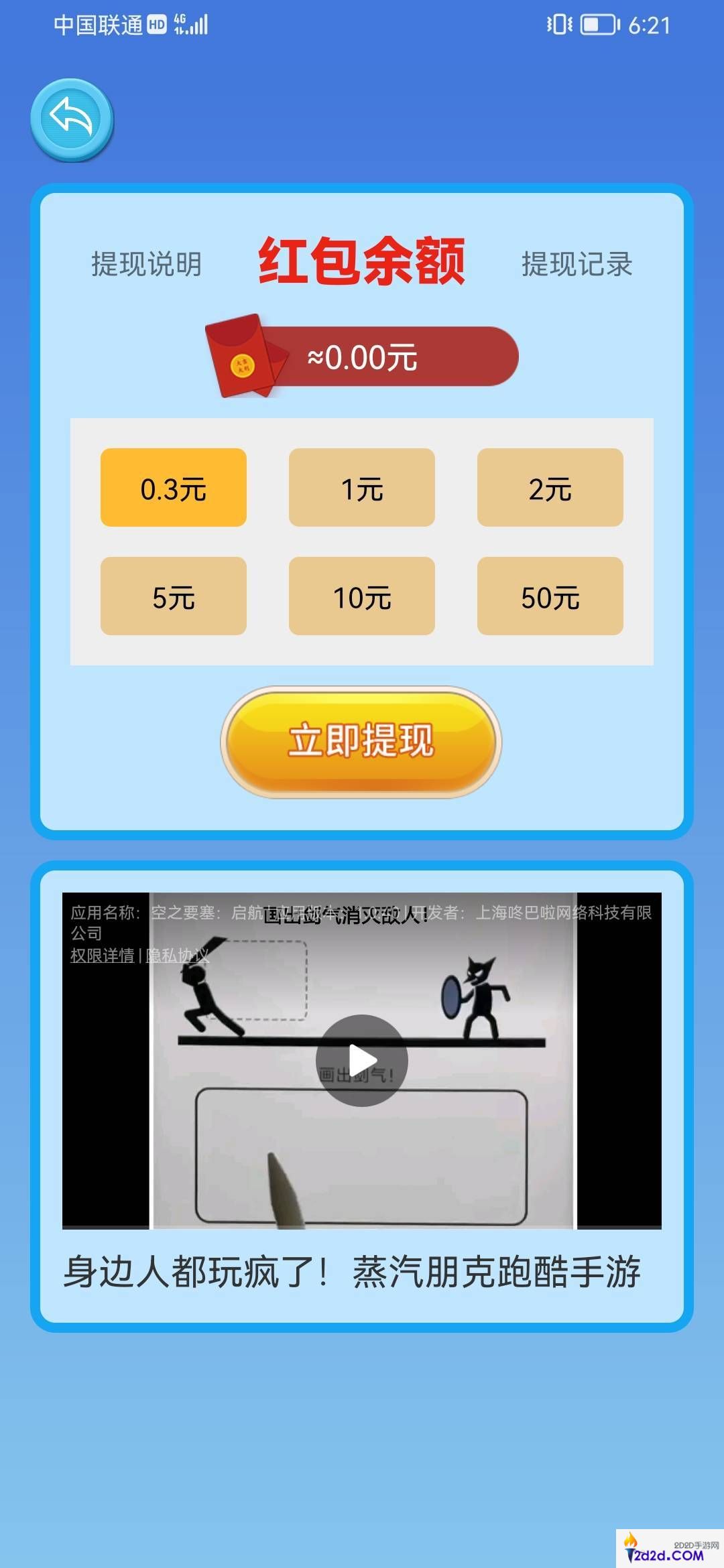Image resolution: width=724 pixels, height=1568 pixels.
Task: Pick the 50元 withdrawal amount
Action: [x=550, y=596]
